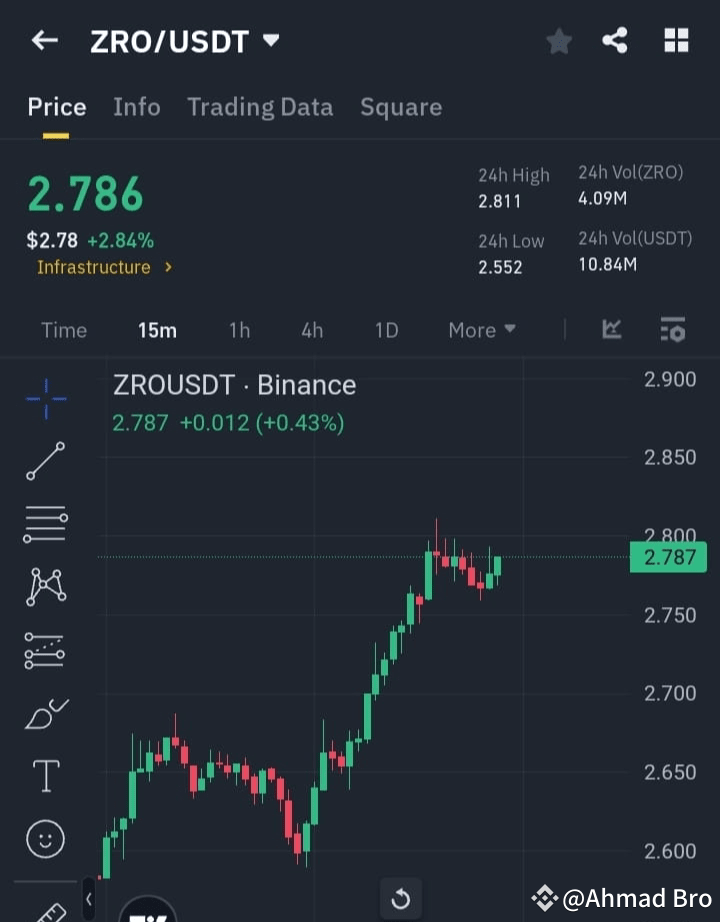The height and width of the screenshot is (922, 720).
Task: Select the 1h candlestick timeframe
Action: [x=239, y=330]
